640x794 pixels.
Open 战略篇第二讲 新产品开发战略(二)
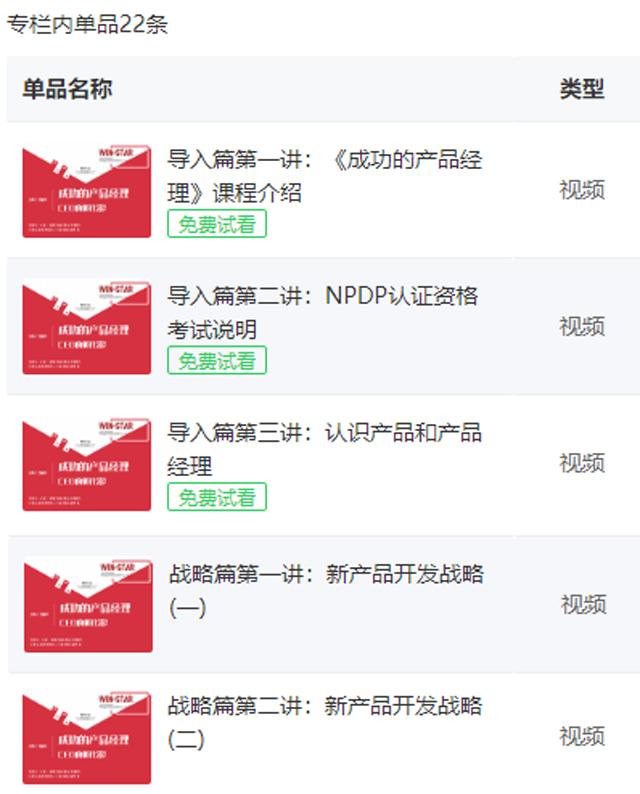(x=324, y=722)
